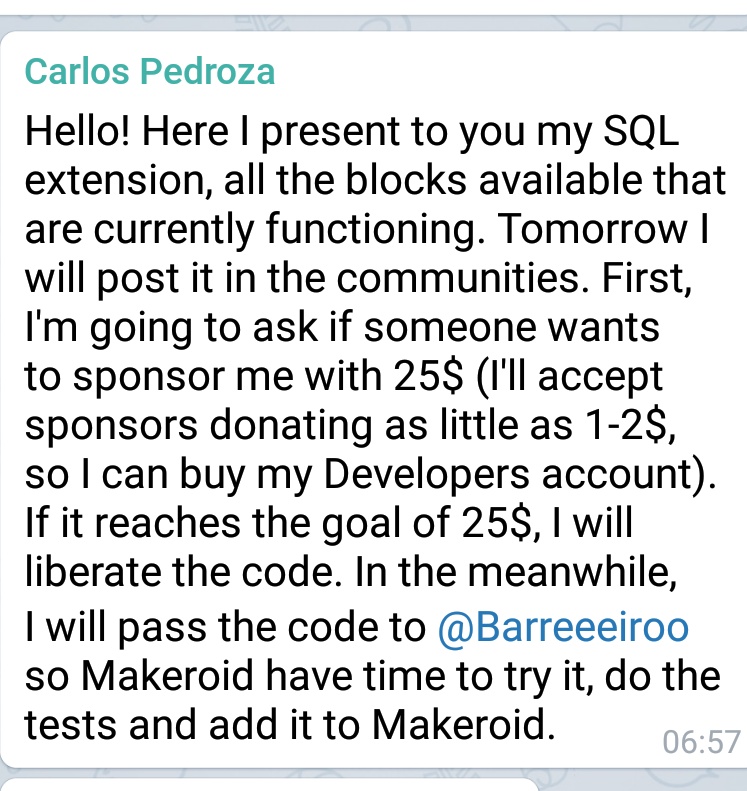The image size is (747, 791).
Task: Open sender Carlos Pedroza's profile
Action: pos(149,72)
